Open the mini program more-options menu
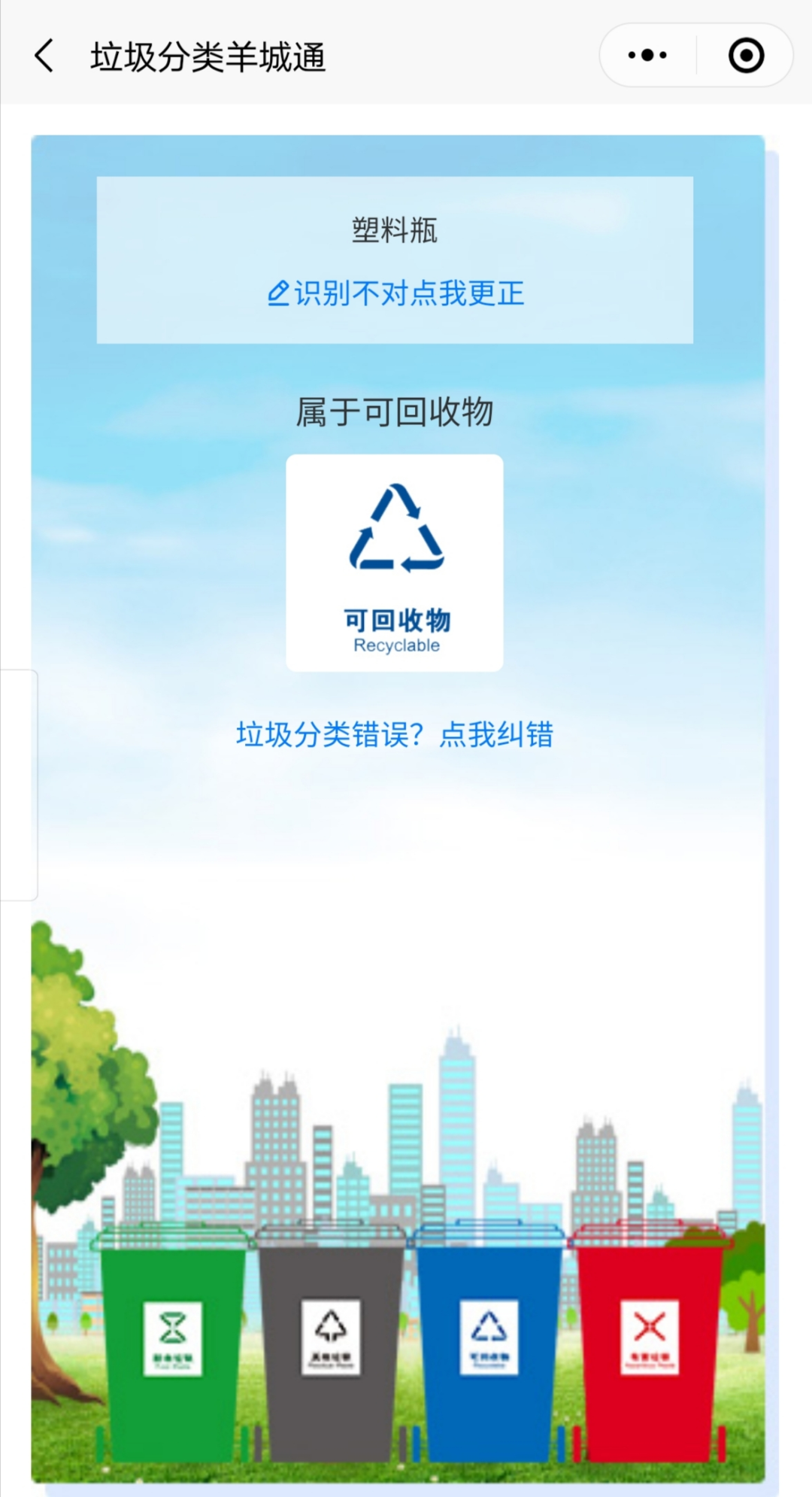This screenshot has width=812, height=1497. point(647,55)
